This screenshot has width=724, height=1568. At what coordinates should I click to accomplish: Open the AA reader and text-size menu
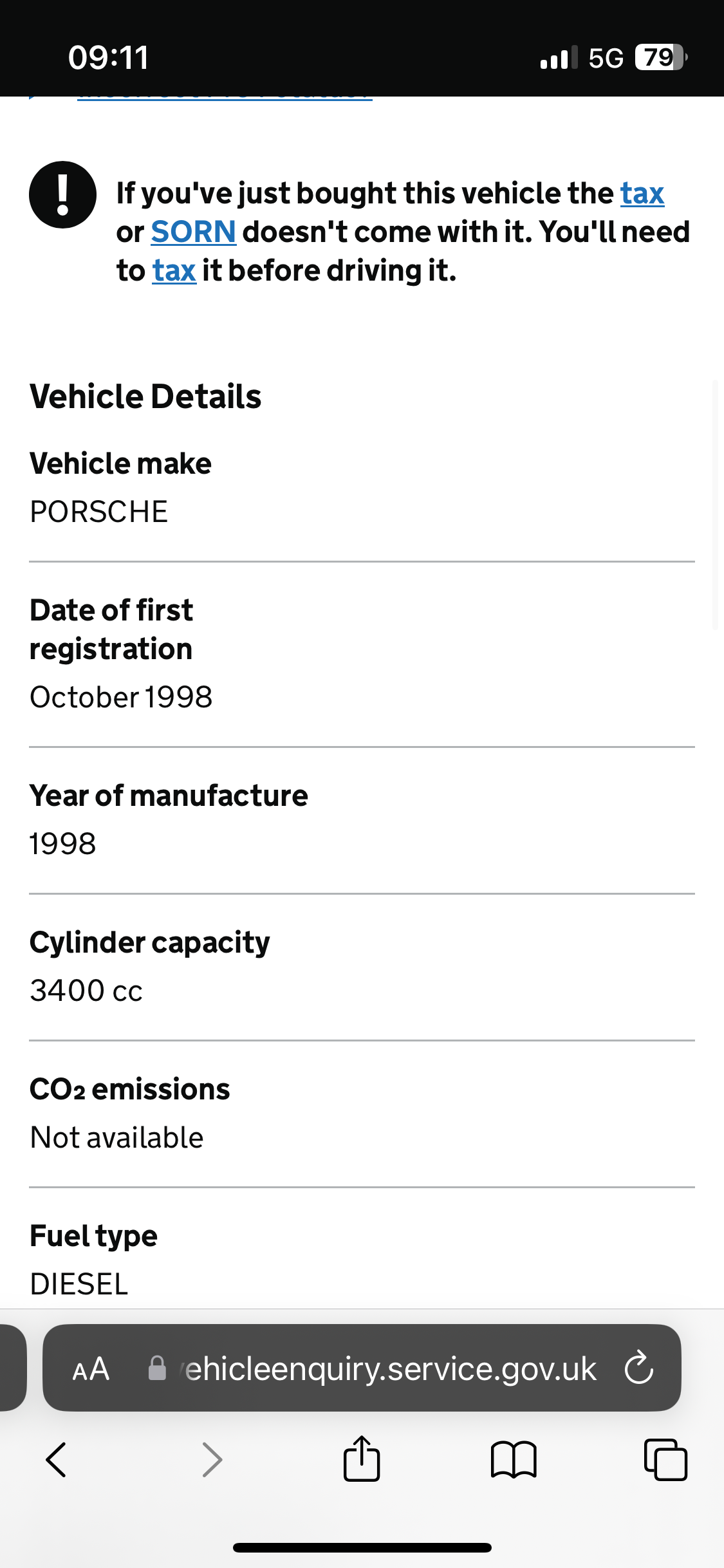click(91, 1368)
